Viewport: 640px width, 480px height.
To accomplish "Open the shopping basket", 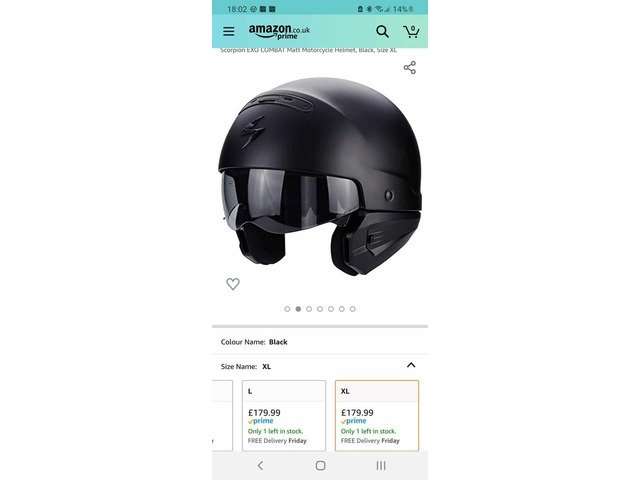I will coord(410,32).
